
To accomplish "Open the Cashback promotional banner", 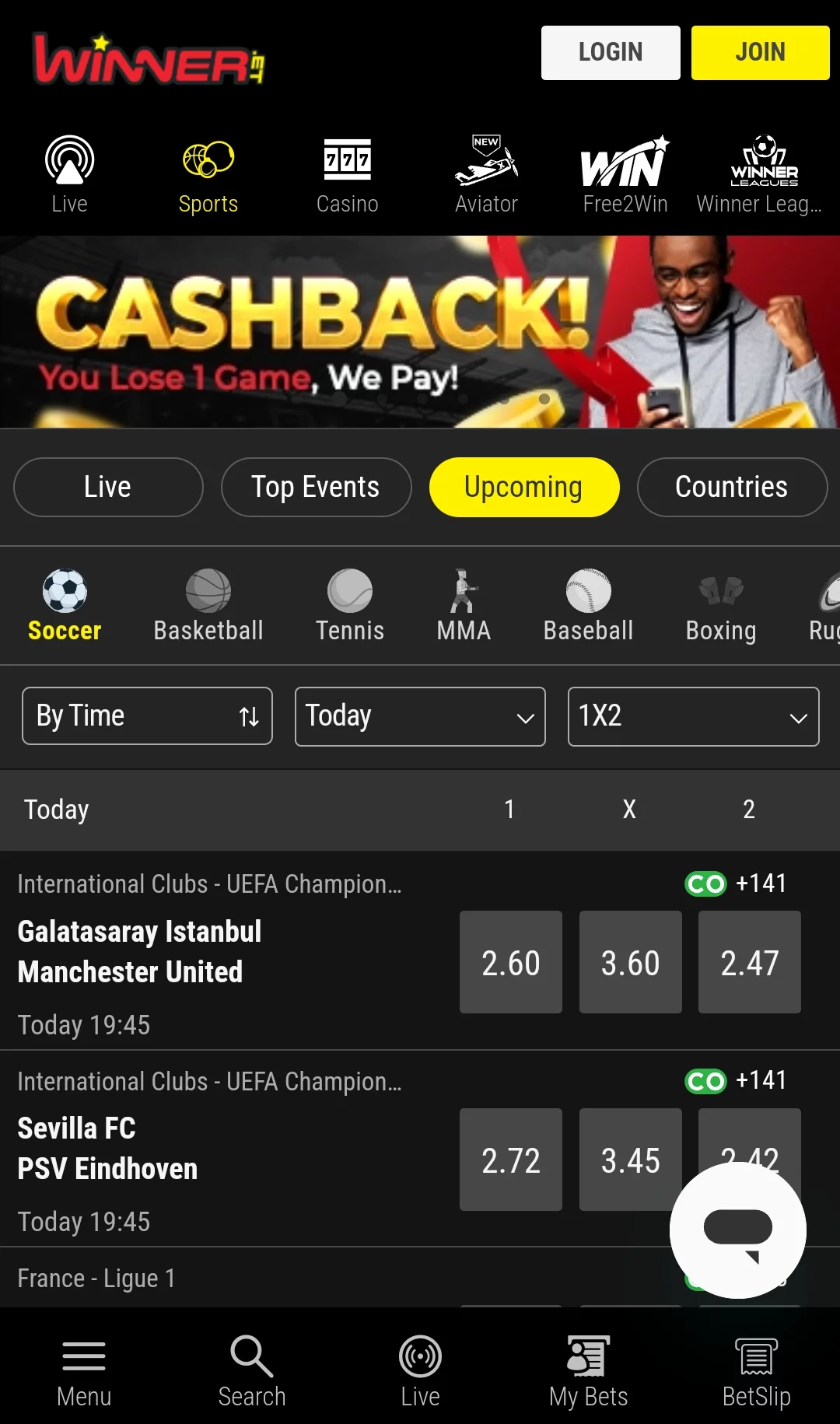I will (x=420, y=332).
